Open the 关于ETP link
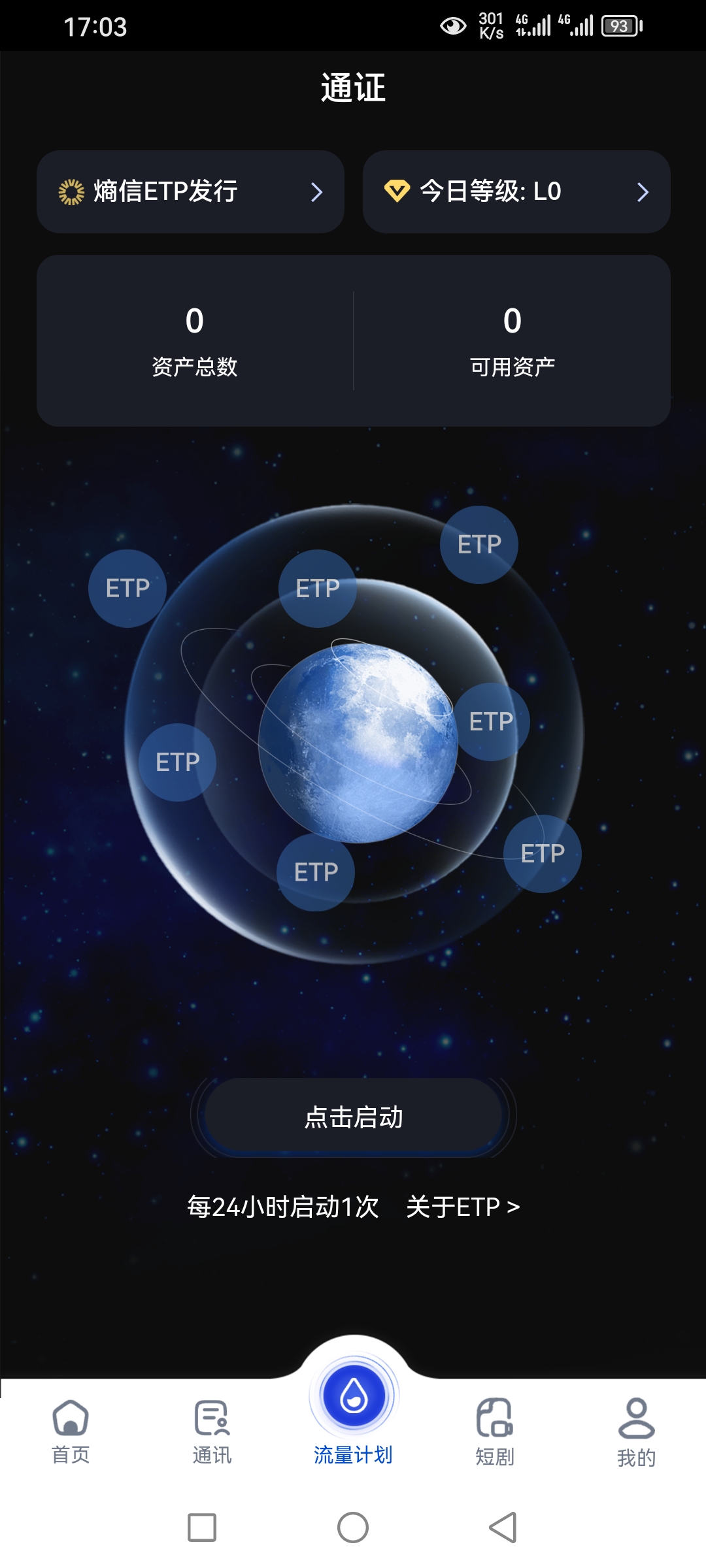Viewport: 706px width, 1568px height. click(463, 1207)
